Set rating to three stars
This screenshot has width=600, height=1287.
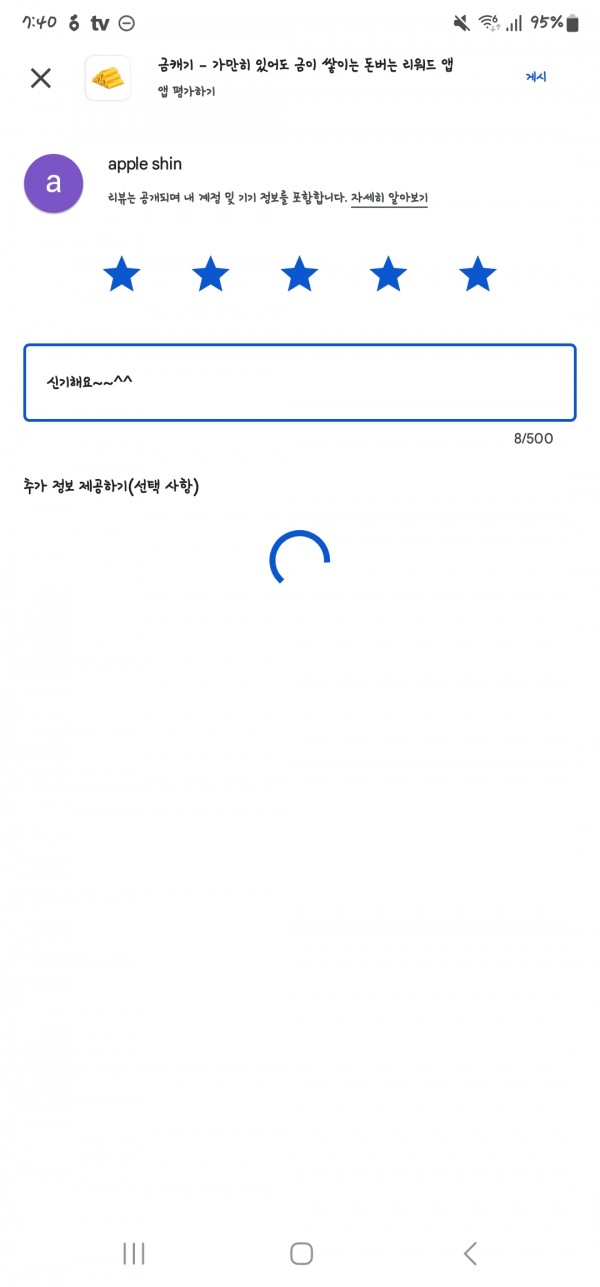pyautogui.click(x=300, y=273)
